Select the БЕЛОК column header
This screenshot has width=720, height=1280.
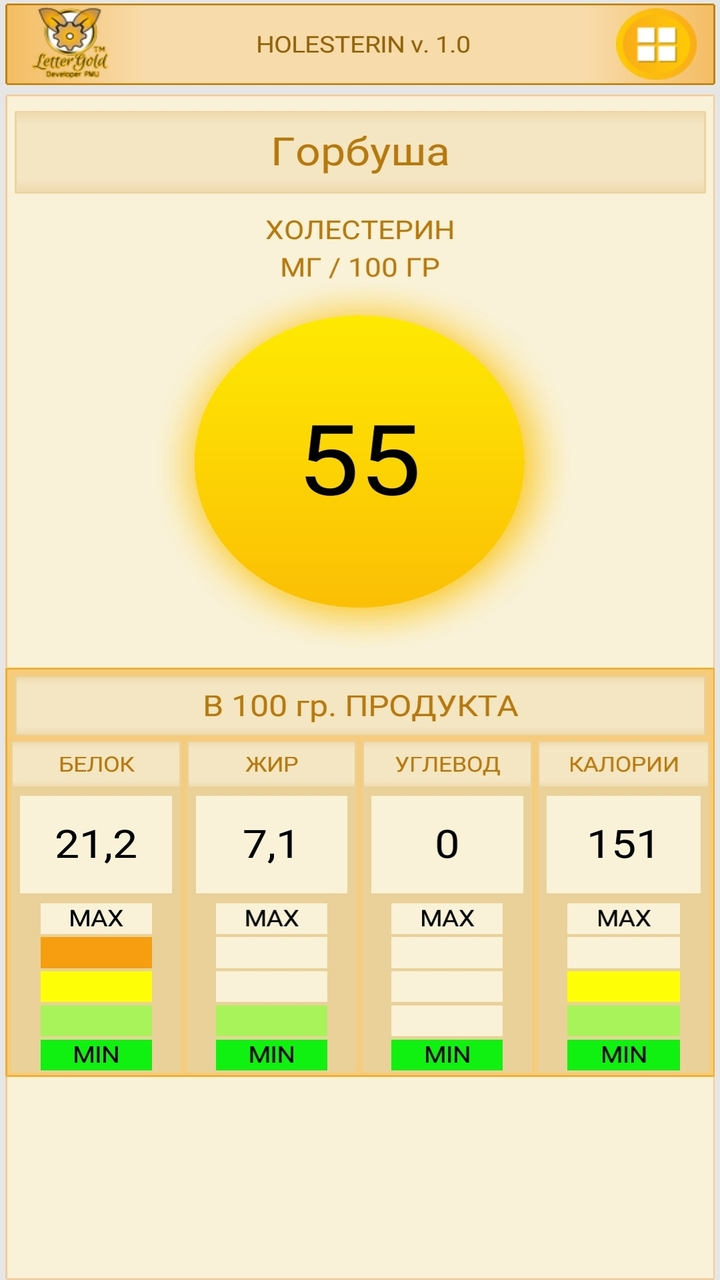pyautogui.click(x=94, y=763)
